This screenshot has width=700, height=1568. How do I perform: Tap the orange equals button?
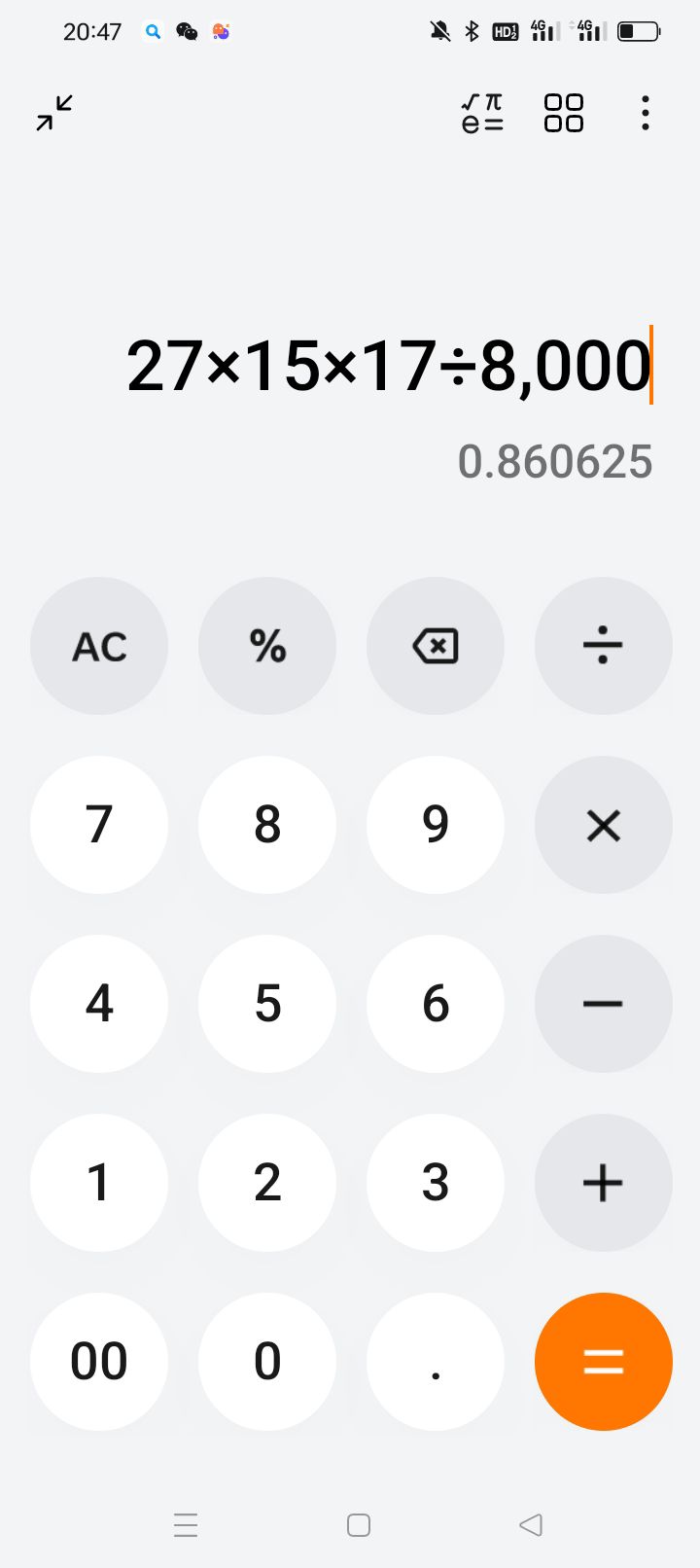[x=604, y=1362]
